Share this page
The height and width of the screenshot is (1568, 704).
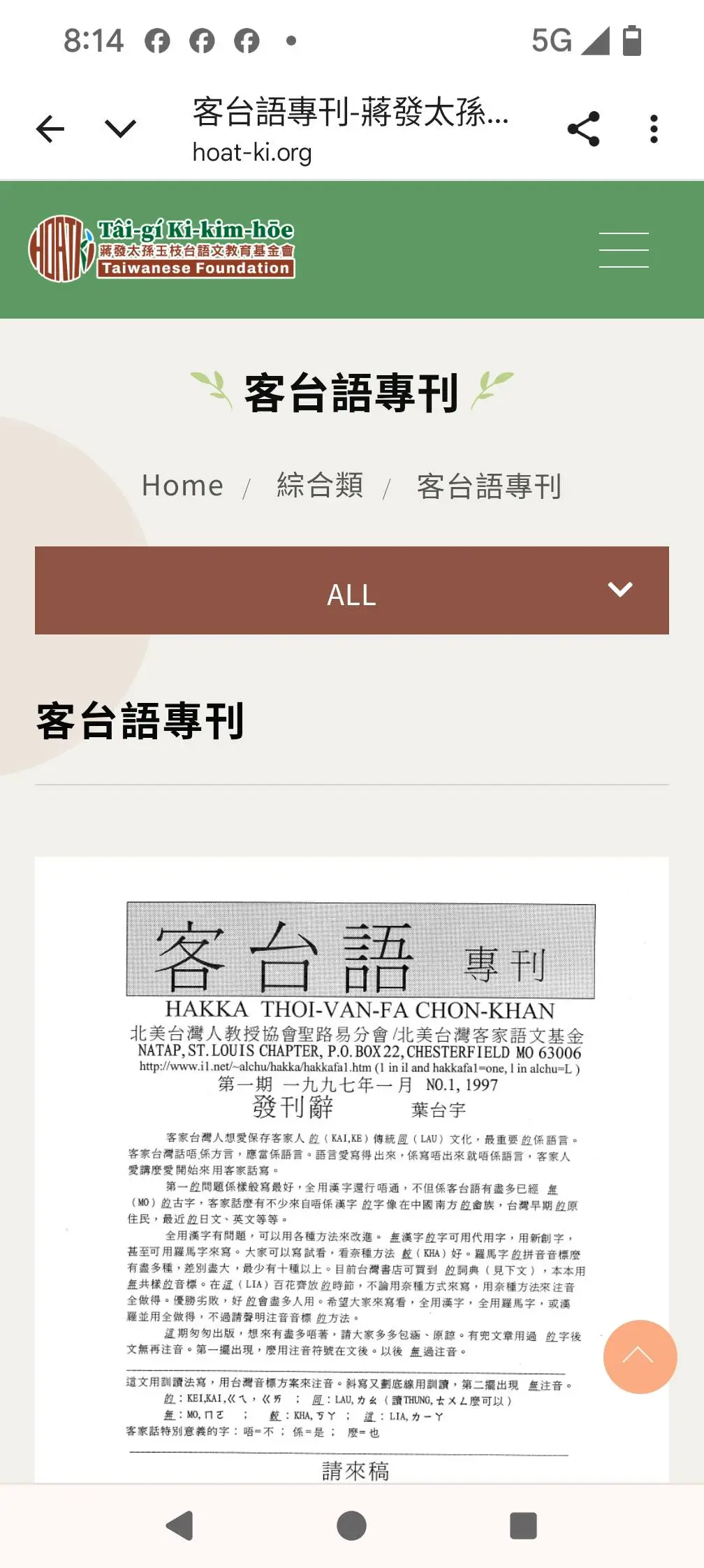tap(583, 129)
